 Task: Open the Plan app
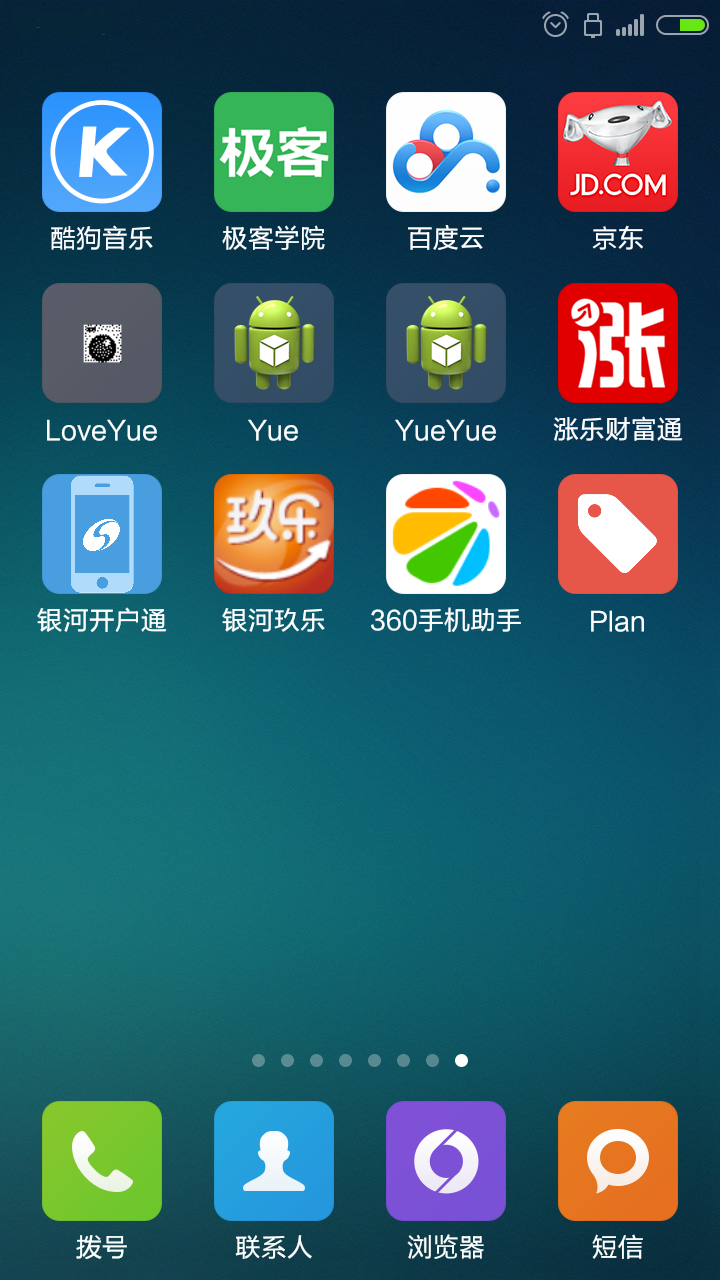(x=618, y=534)
